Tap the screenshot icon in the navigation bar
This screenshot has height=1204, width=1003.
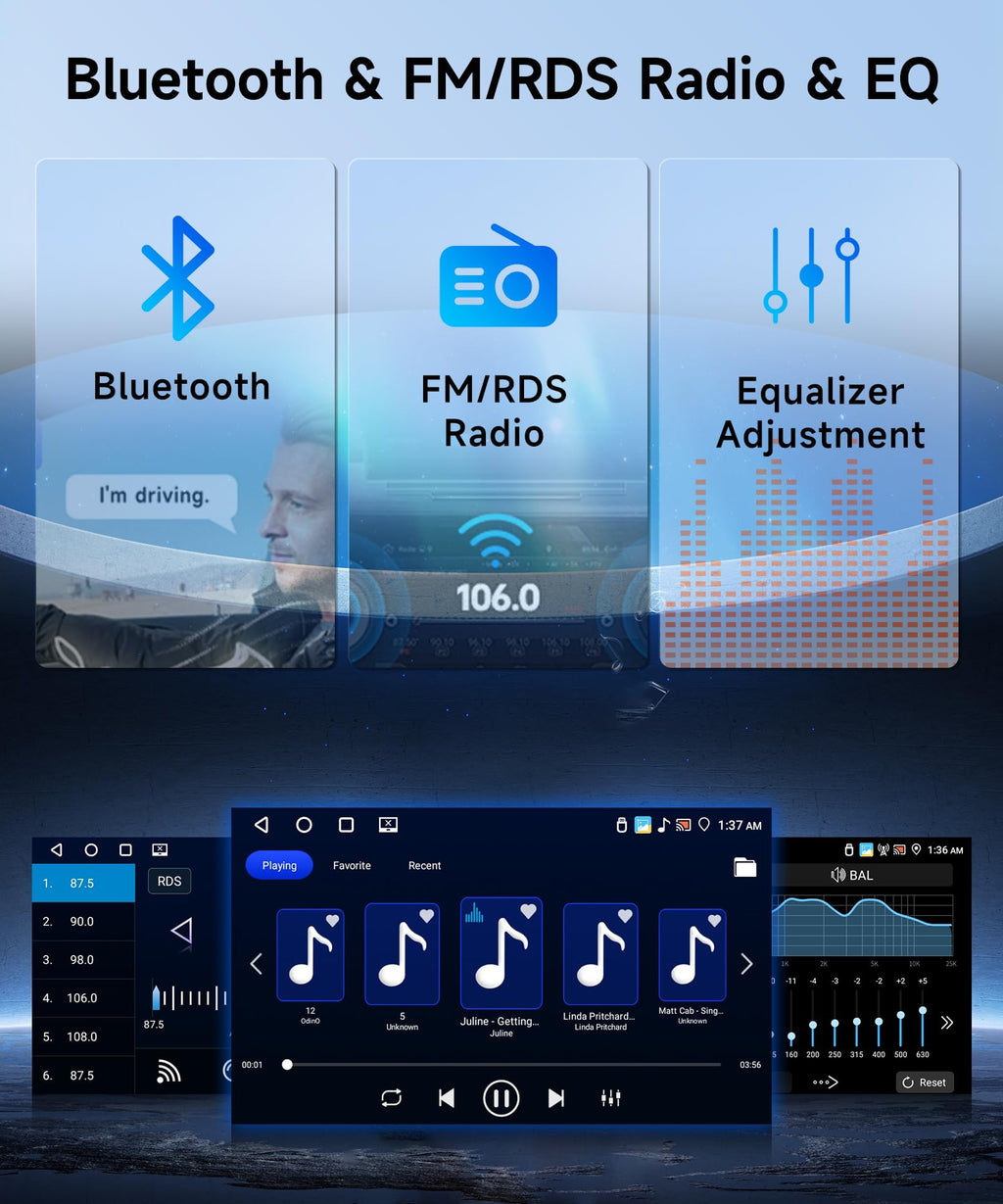point(389,824)
